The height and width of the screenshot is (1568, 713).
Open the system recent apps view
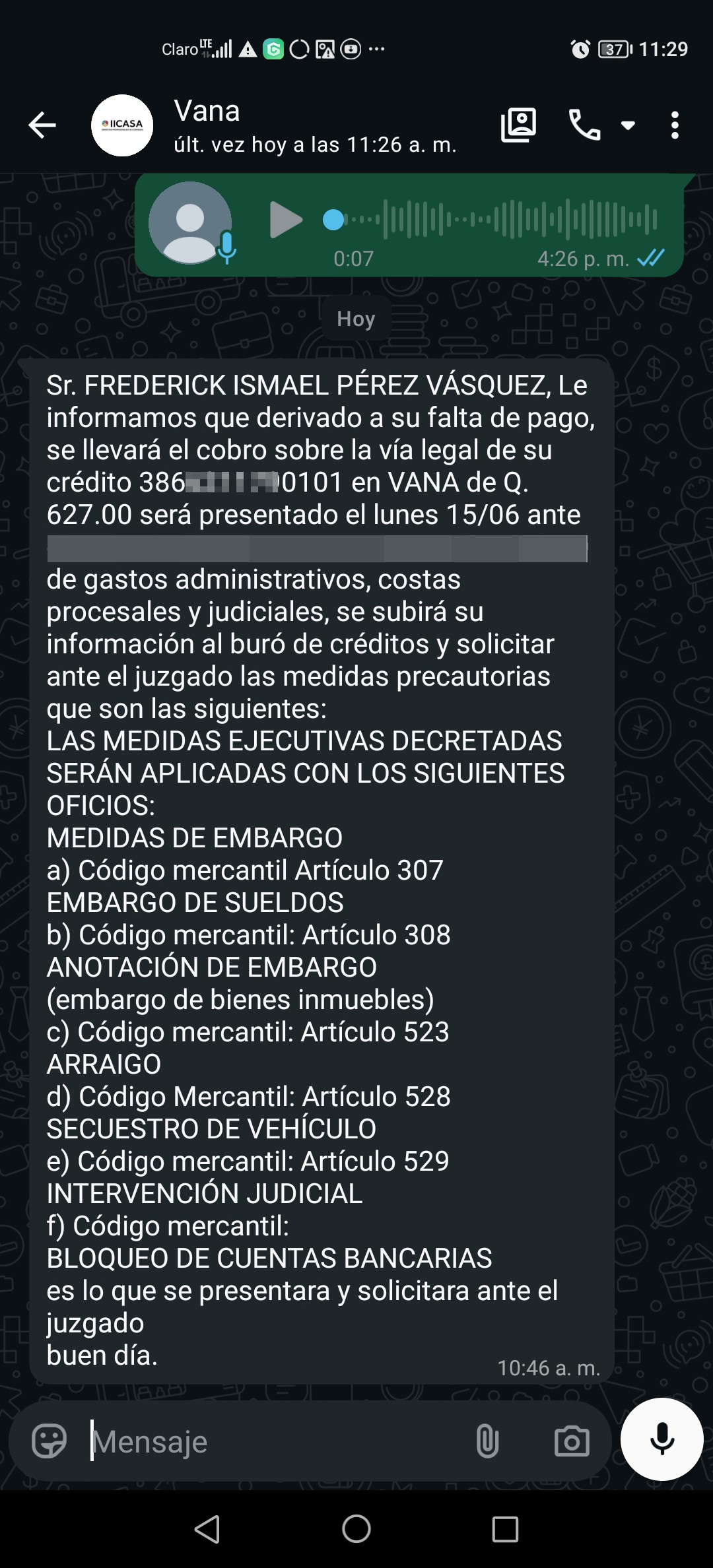click(x=505, y=1529)
